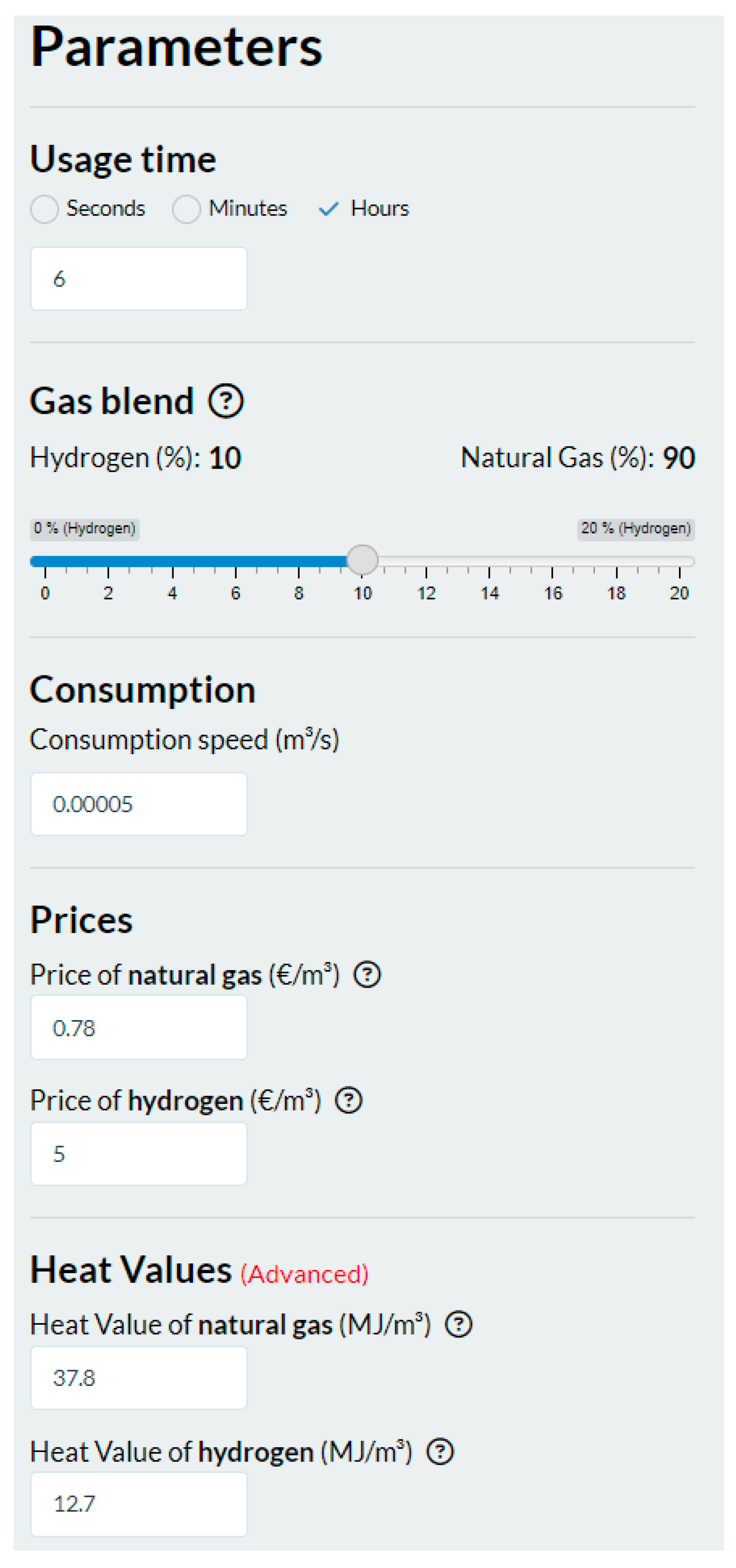Image resolution: width=736 pixels, height=1568 pixels.
Task: Show help for price of natural gas
Action: pyautogui.click(x=368, y=975)
